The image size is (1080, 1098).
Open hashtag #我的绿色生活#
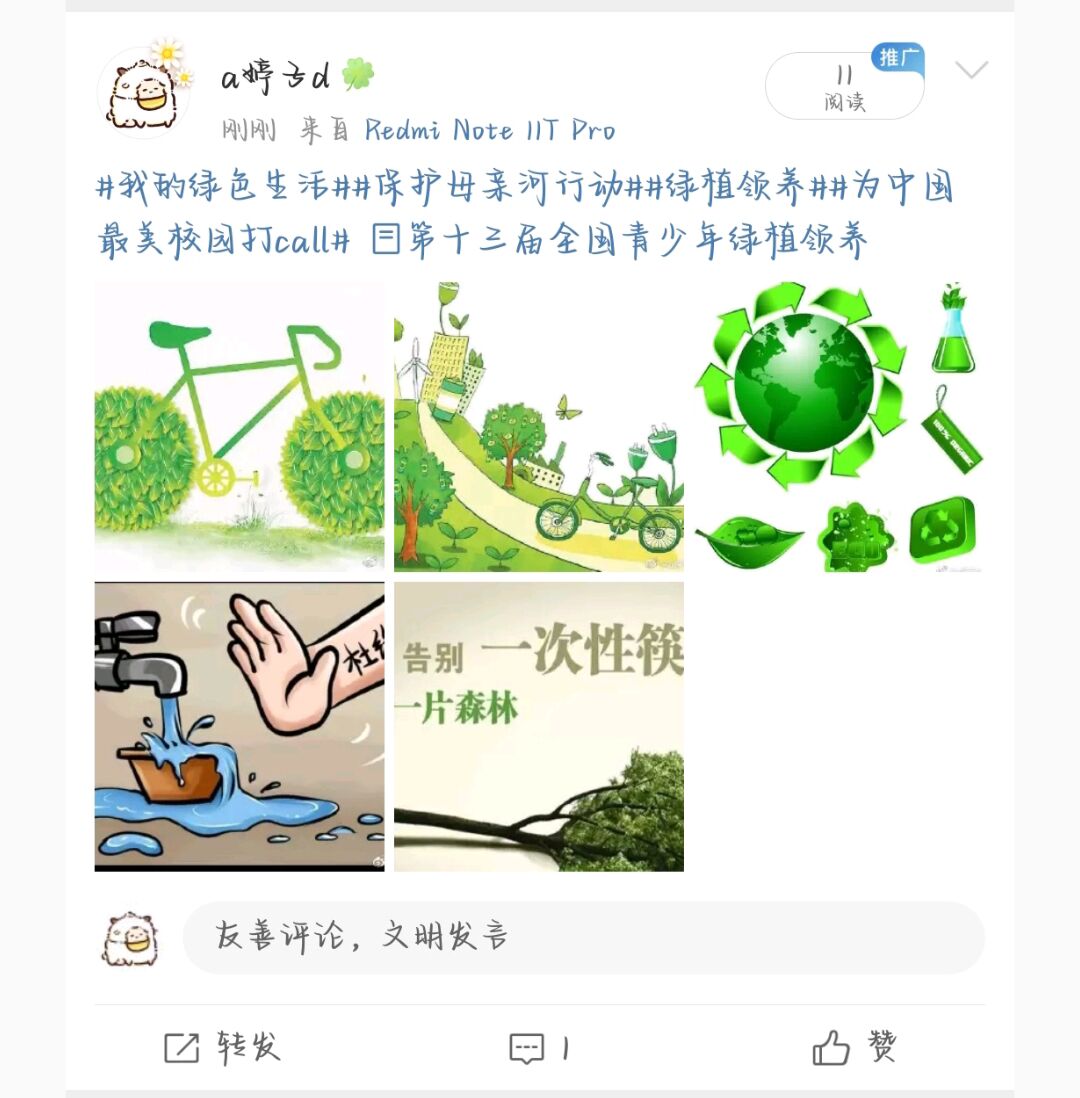coord(214,187)
